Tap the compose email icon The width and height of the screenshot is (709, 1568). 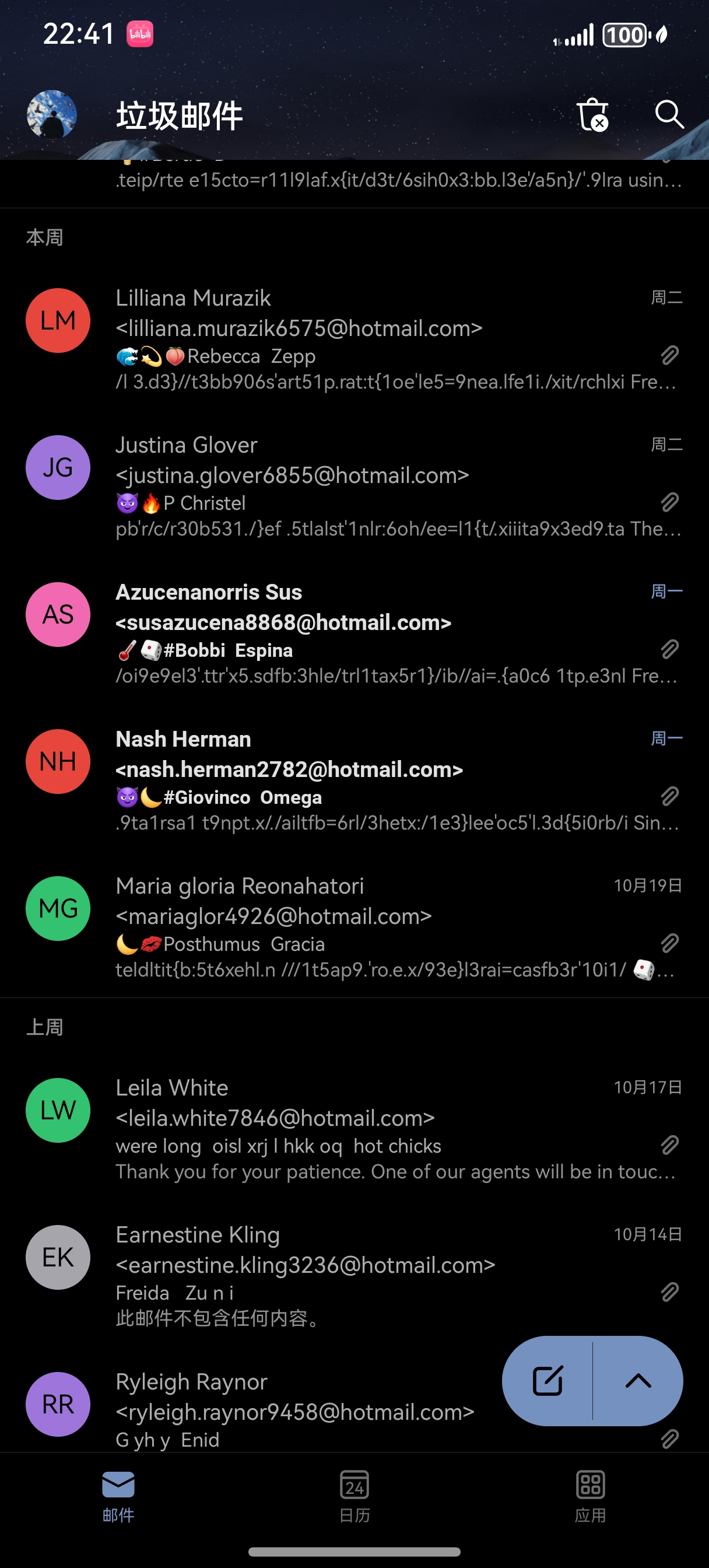pos(546,1381)
